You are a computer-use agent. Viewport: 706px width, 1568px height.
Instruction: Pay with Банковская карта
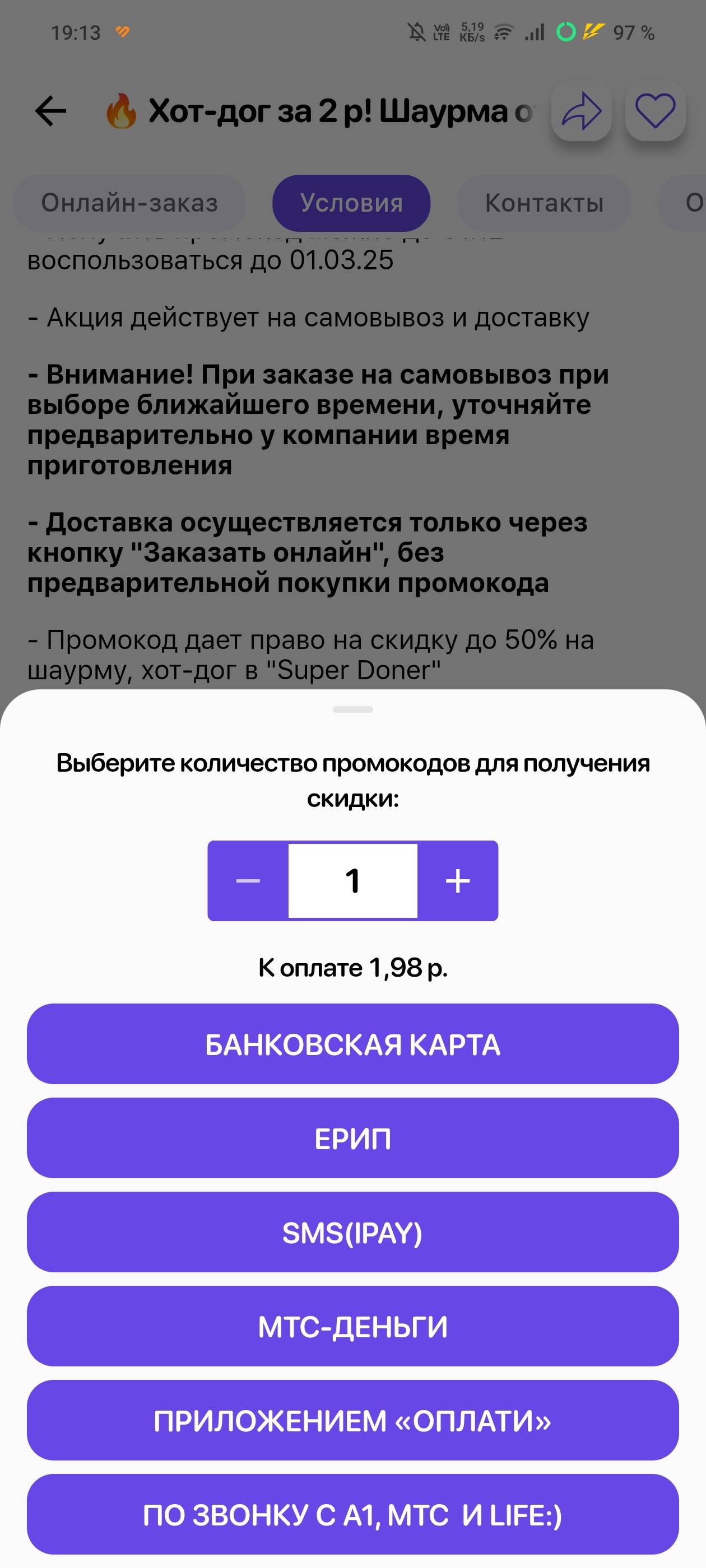(352, 1044)
